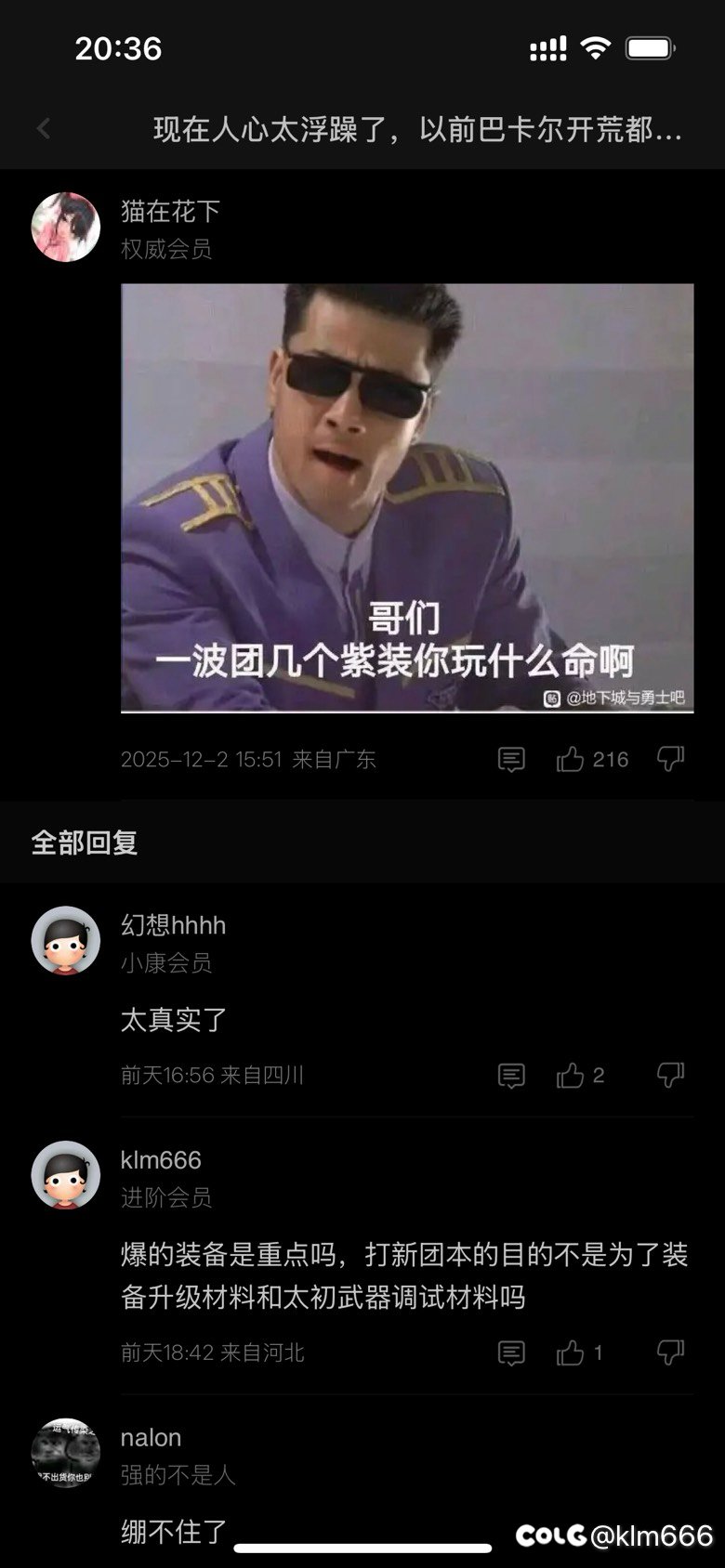Open 幻想hhhh's avatar

coord(66,941)
